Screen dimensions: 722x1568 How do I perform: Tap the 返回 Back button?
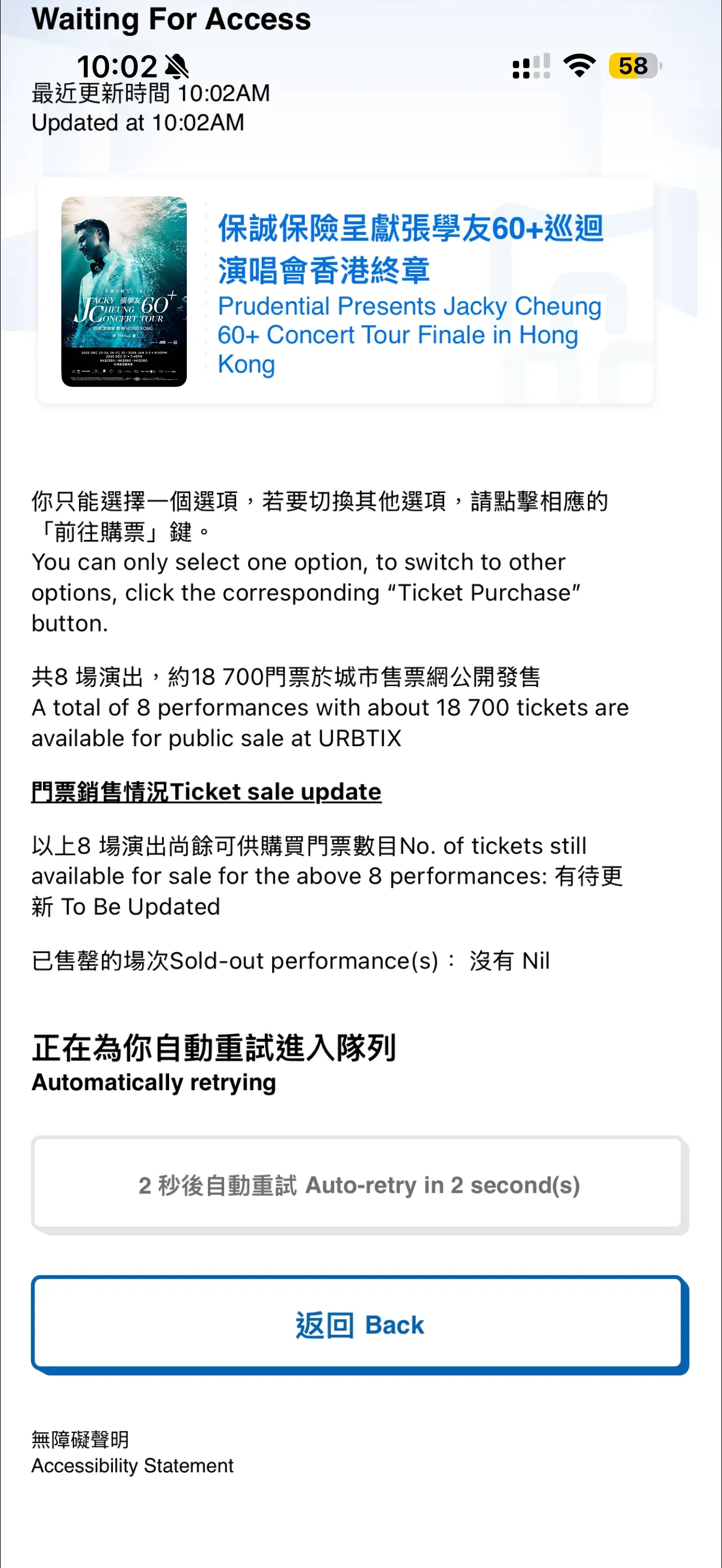(360, 1324)
